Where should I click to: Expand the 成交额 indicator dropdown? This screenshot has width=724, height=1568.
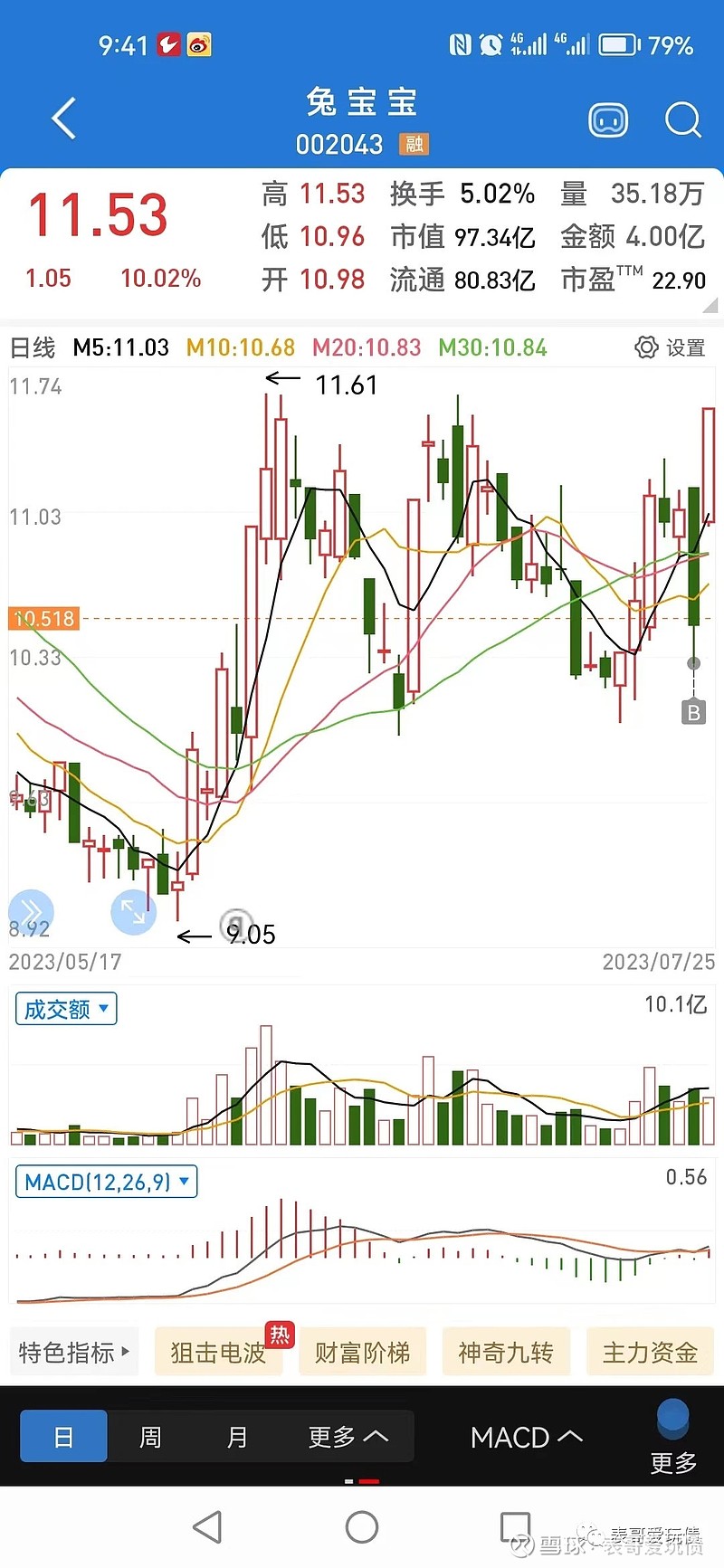click(66, 1009)
